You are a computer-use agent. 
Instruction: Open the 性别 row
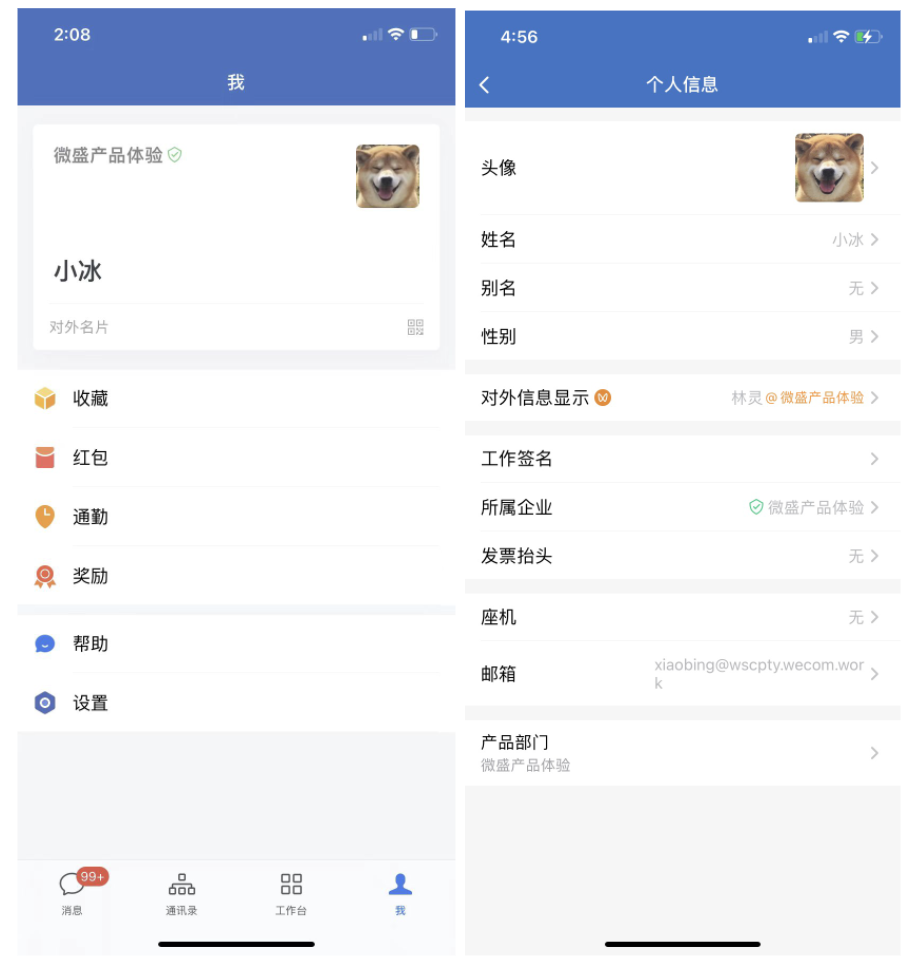682,337
